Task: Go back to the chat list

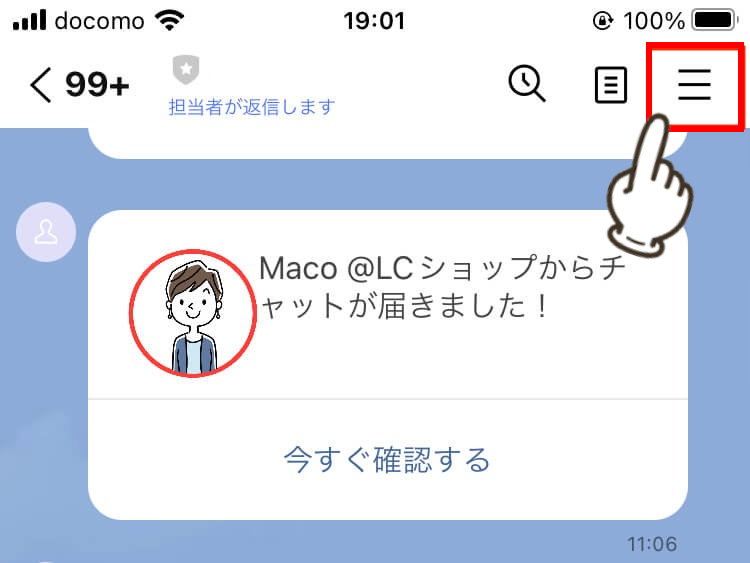Action: click(40, 86)
